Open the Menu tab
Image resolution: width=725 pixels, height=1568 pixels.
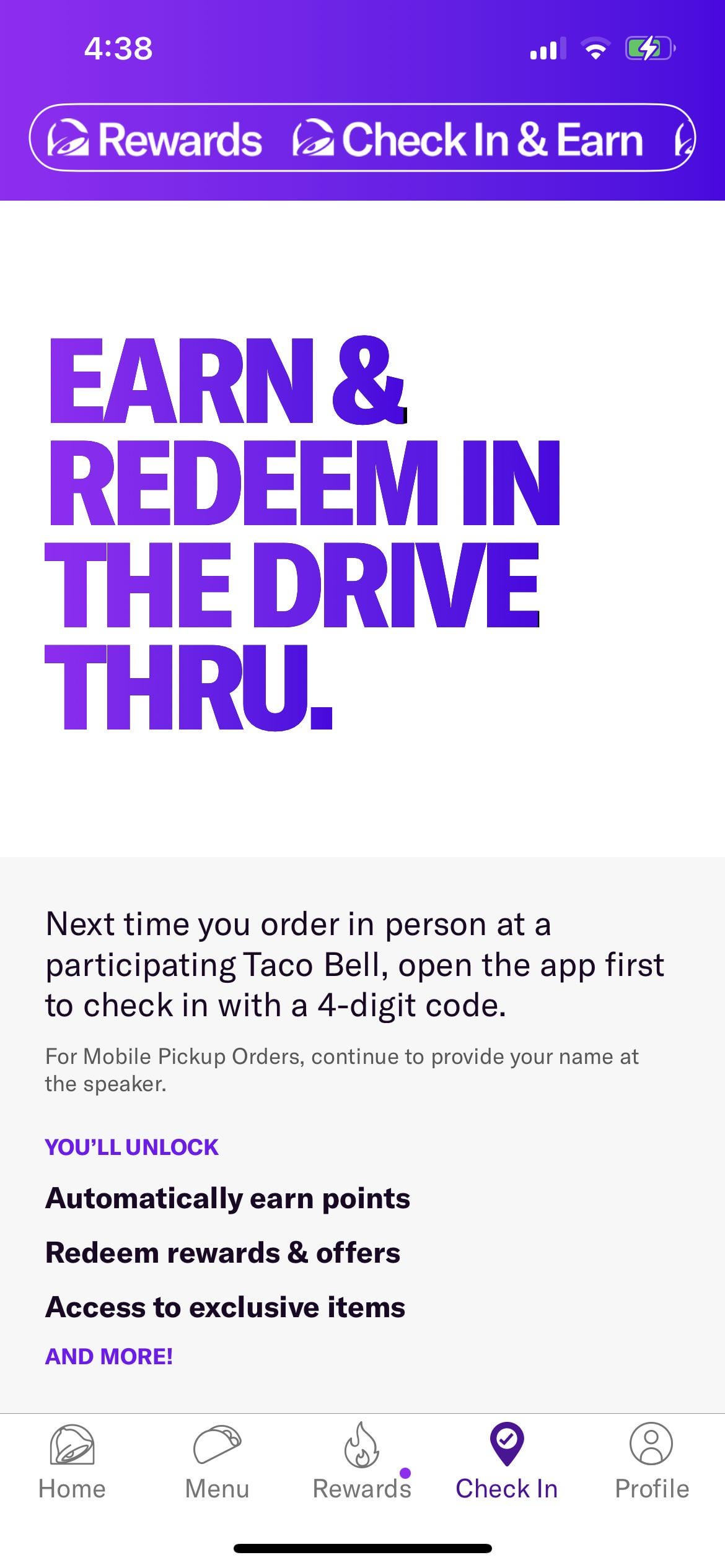pyautogui.click(x=217, y=1460)
